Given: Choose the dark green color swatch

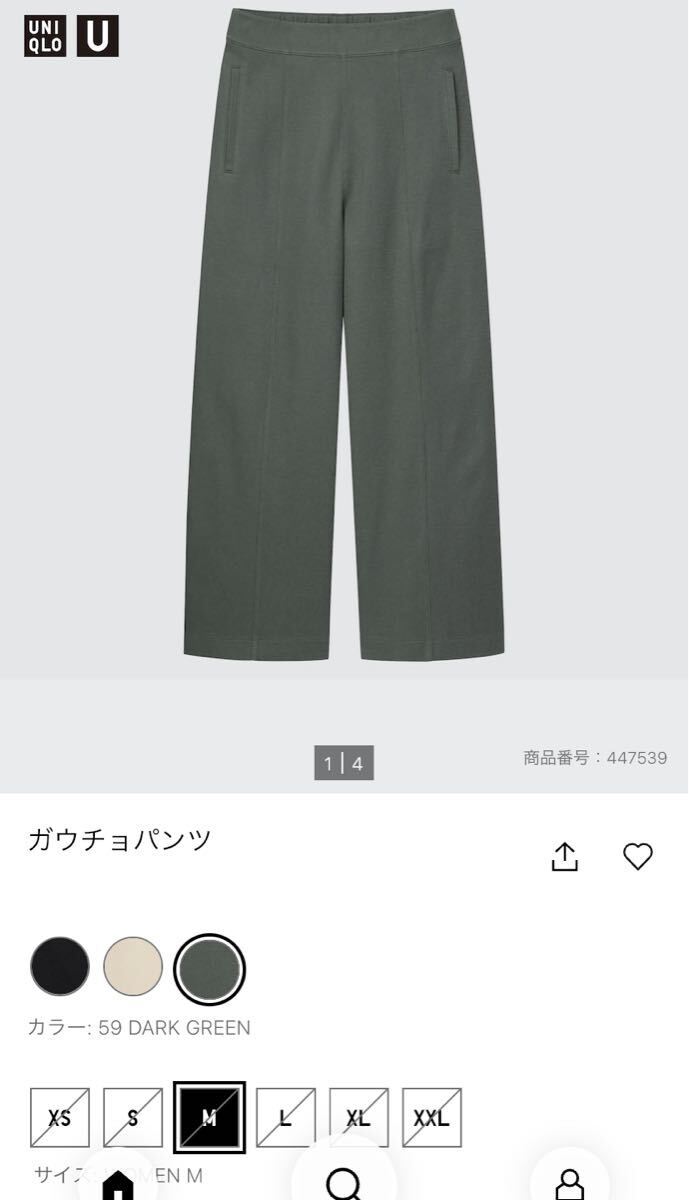Looking at the screenshot, I should 209,968.
